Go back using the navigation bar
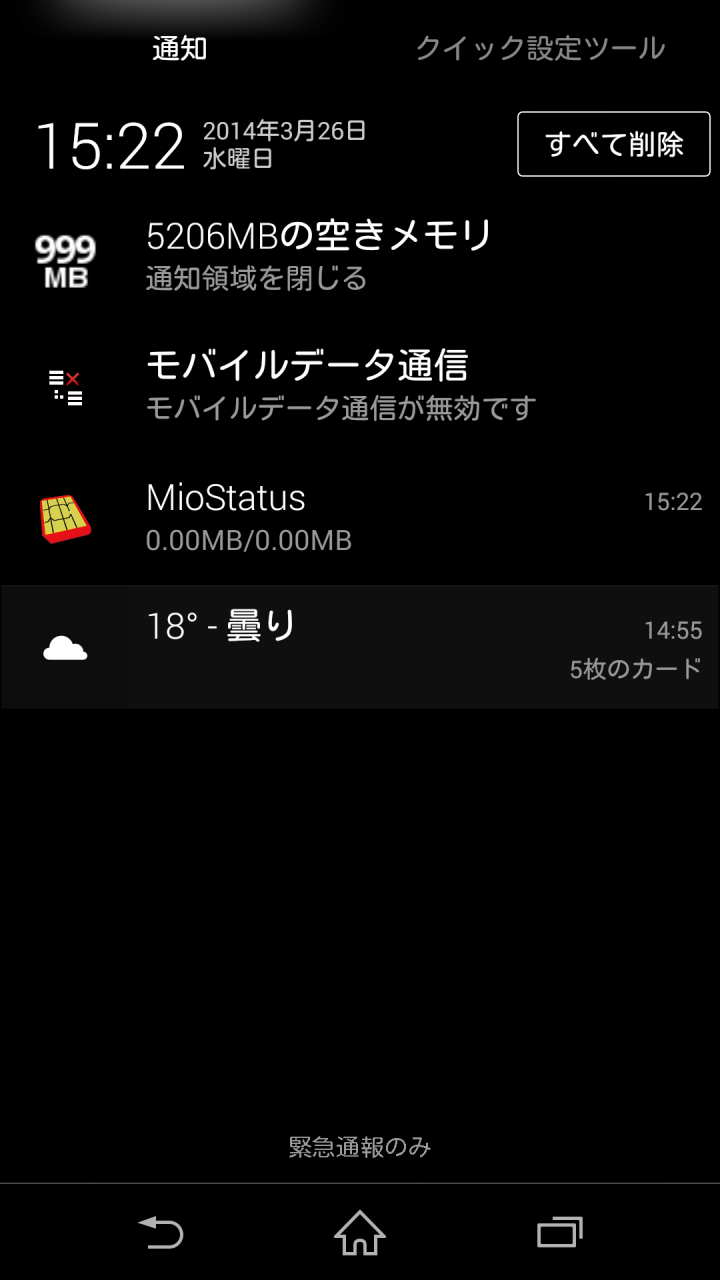This screenshot has height=1280, width=720. click(160, 1232)
